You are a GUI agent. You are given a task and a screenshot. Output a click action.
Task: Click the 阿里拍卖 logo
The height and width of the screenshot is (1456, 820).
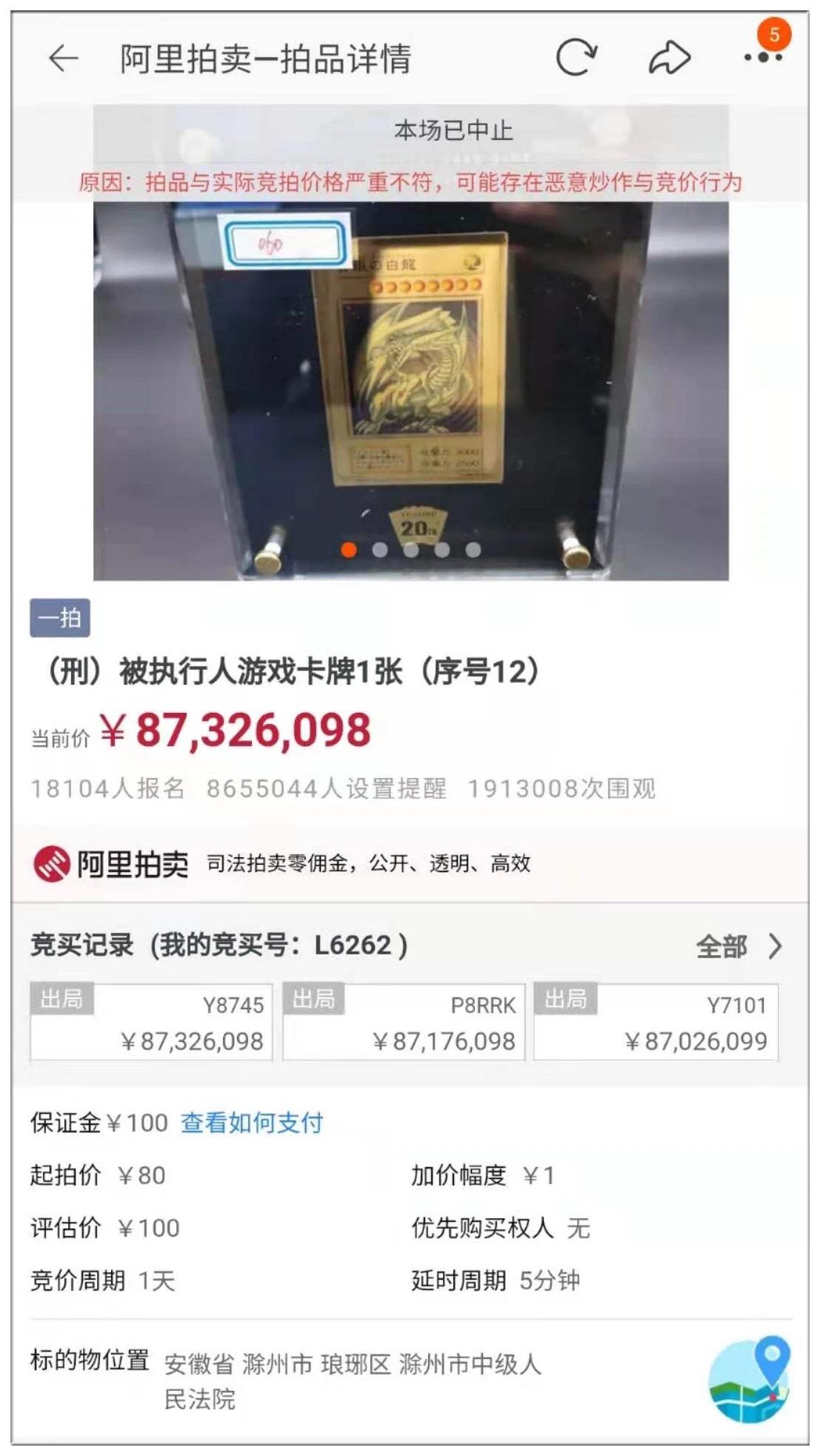(111, 862)
